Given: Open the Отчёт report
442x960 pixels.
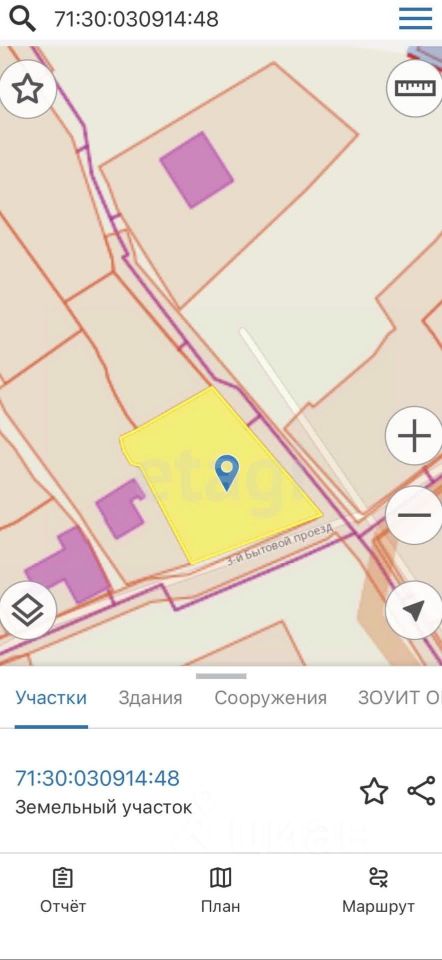Looking at the screenshot, I should [x=63, y=891].
